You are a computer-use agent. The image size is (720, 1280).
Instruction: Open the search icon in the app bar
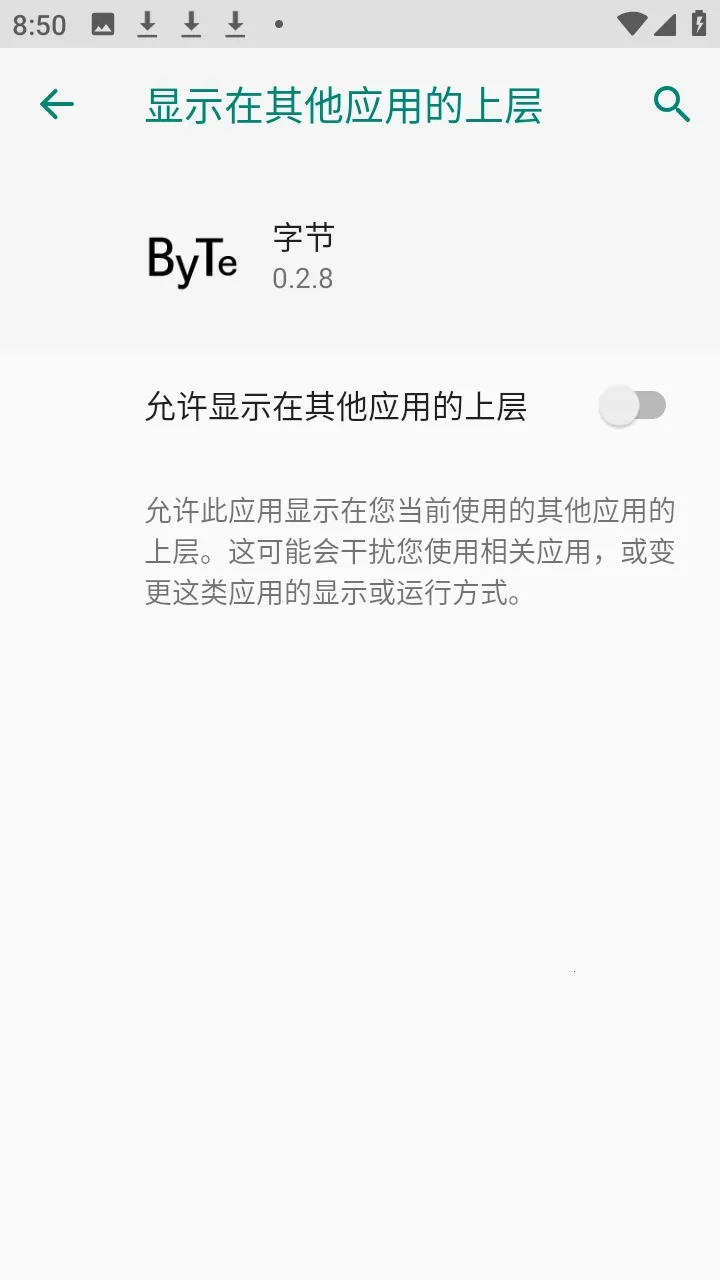coord(671,104)
